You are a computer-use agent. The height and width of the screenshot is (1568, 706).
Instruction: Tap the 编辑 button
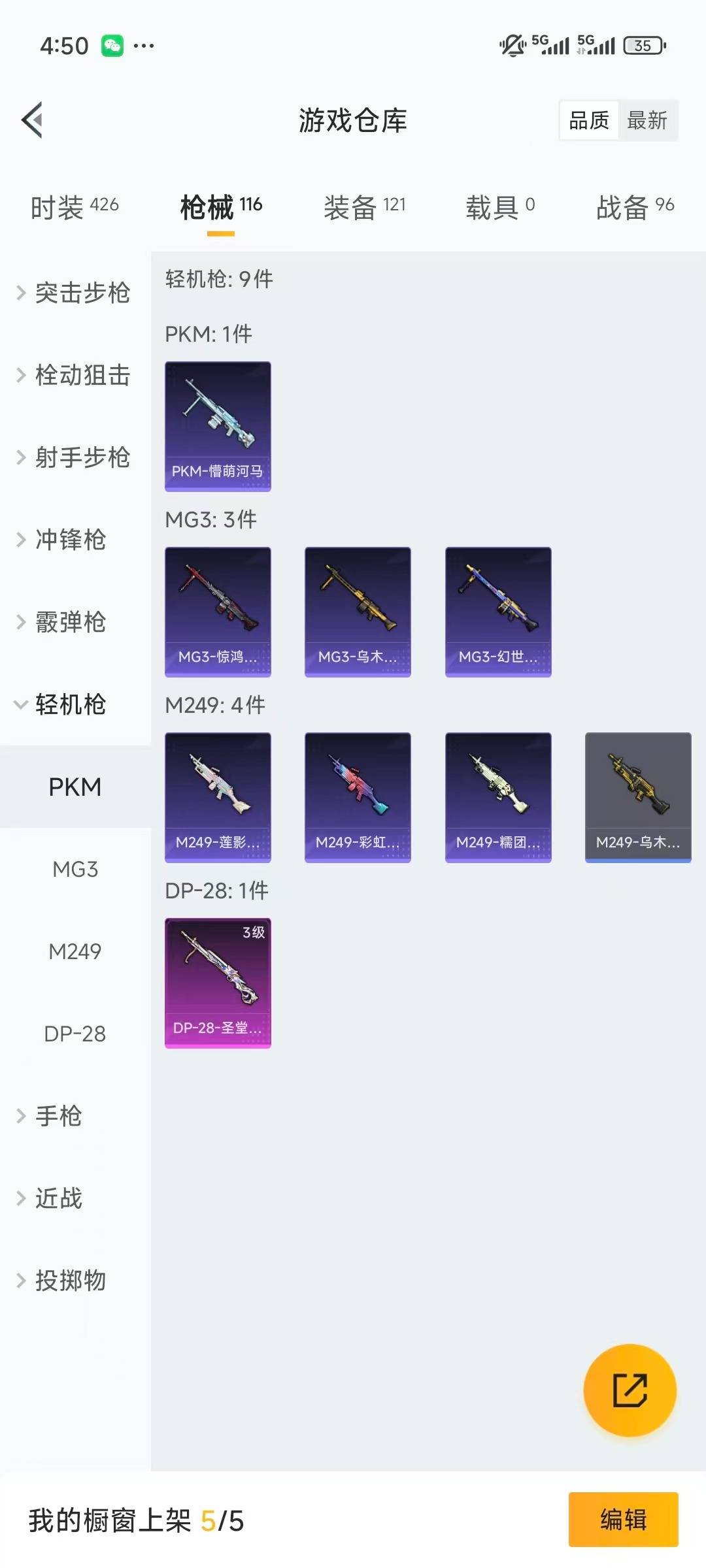(x=623, y=1519)
